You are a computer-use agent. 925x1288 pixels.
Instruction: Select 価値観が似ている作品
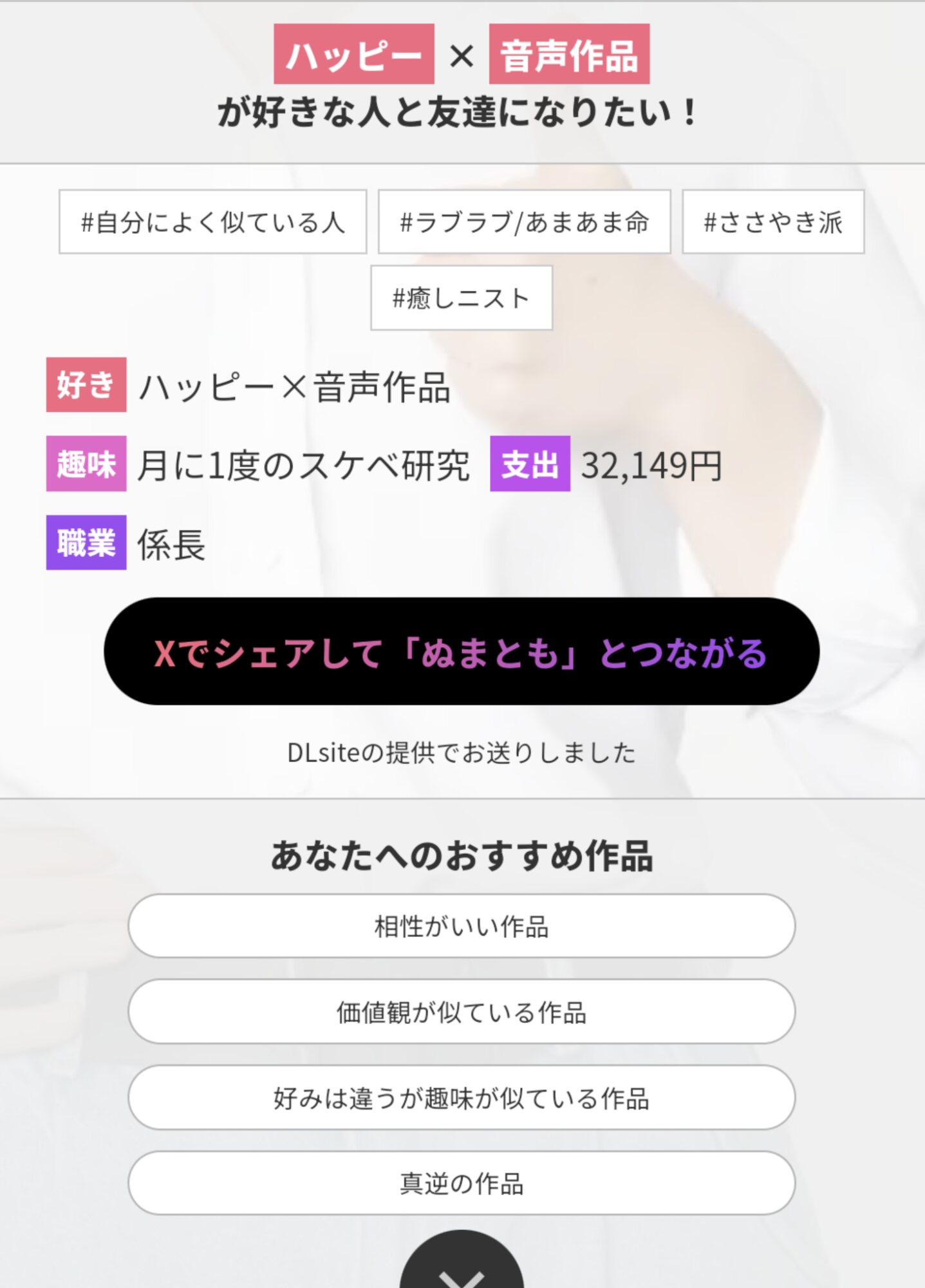point(462,1012)
